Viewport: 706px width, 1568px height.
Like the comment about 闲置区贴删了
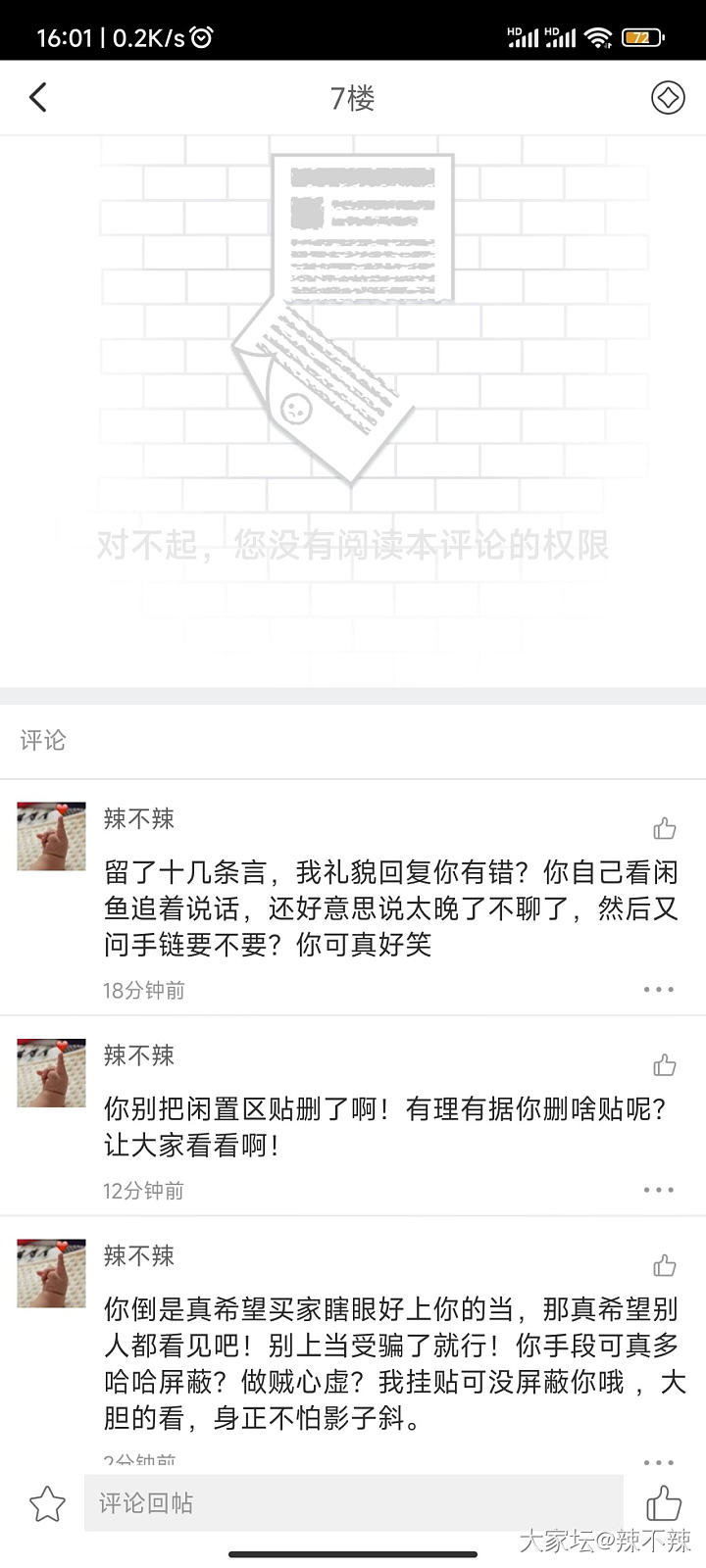pyautogui.click(x=665, y=1065)
